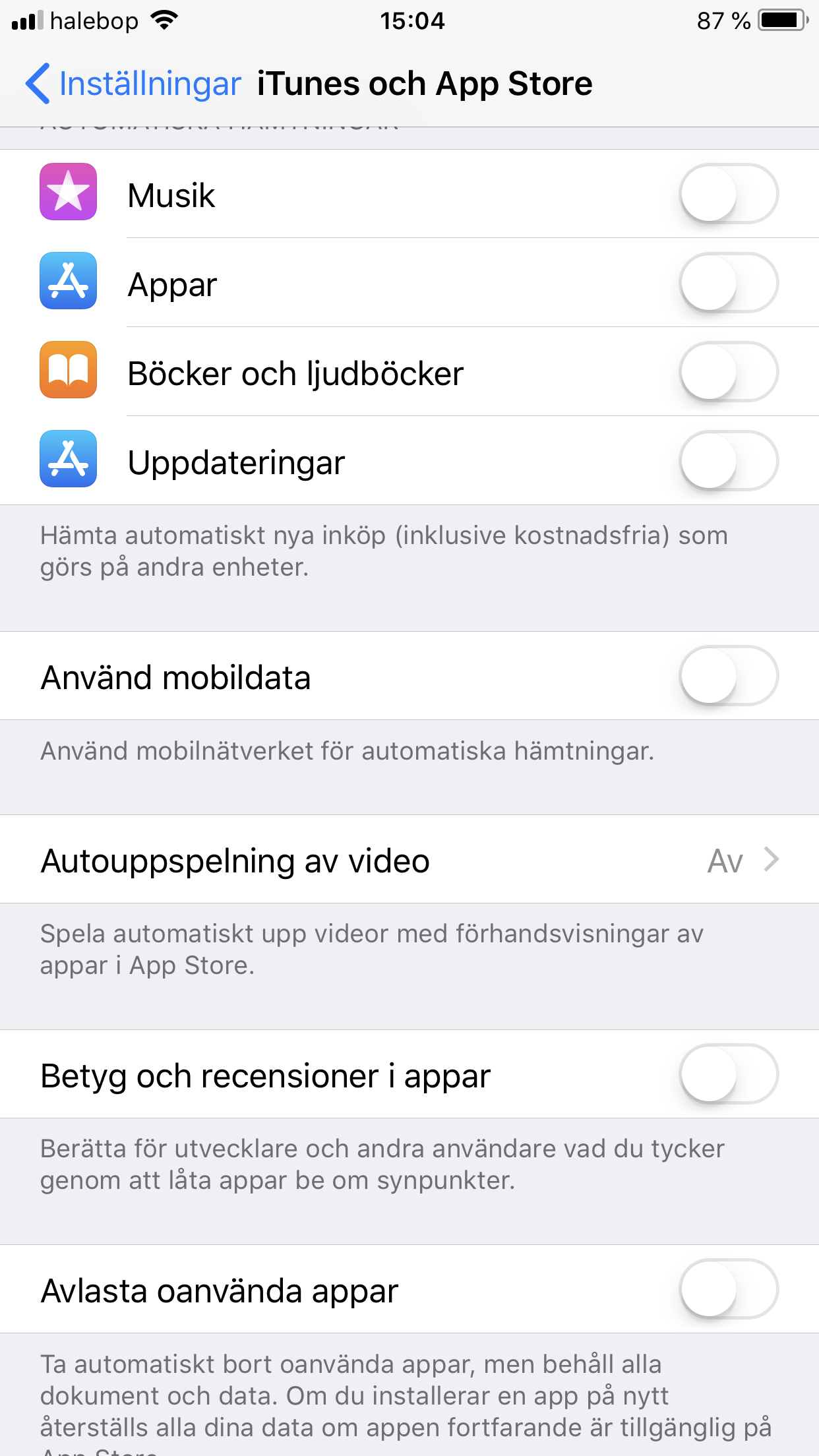Enable automatic downloads for Musik
Image resolution: width=819 pixels, height=1456 pixels.
tap(728, 194)
